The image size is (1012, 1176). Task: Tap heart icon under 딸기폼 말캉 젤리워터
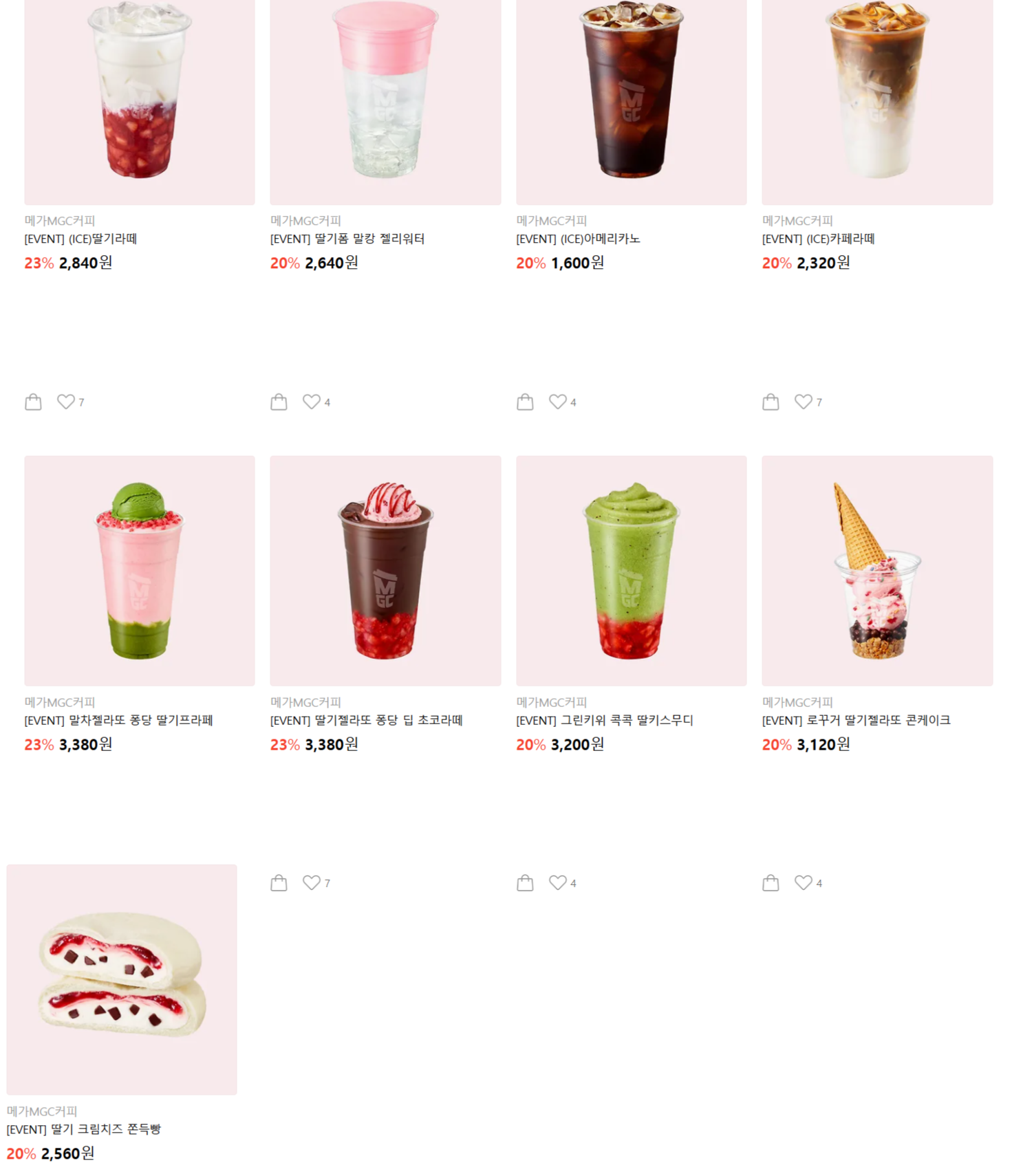click(x=311, y=402)
